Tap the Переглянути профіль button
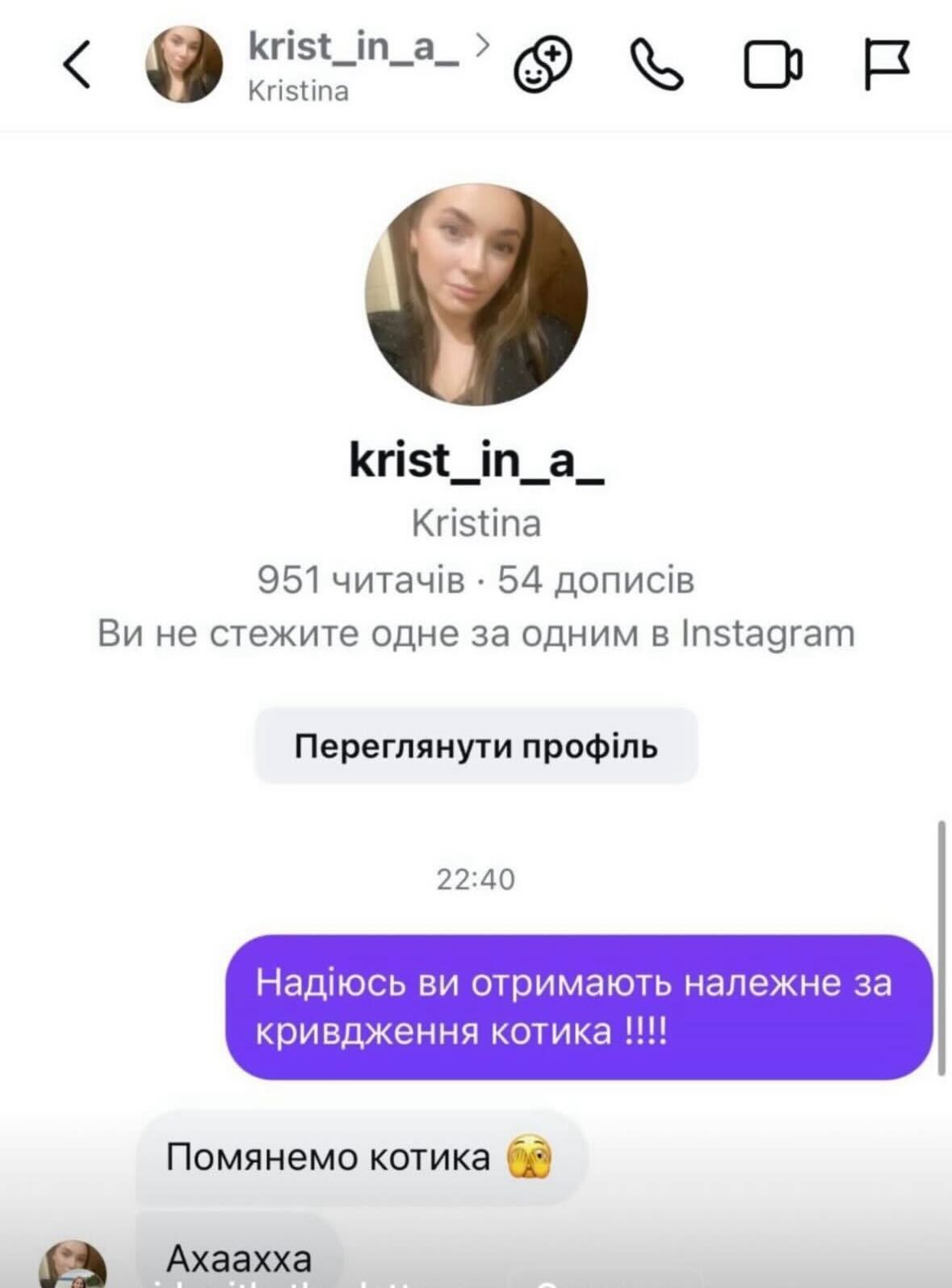Image resolution: width=952 pixels, height=1288 pixels. click(x=476, y=746)
